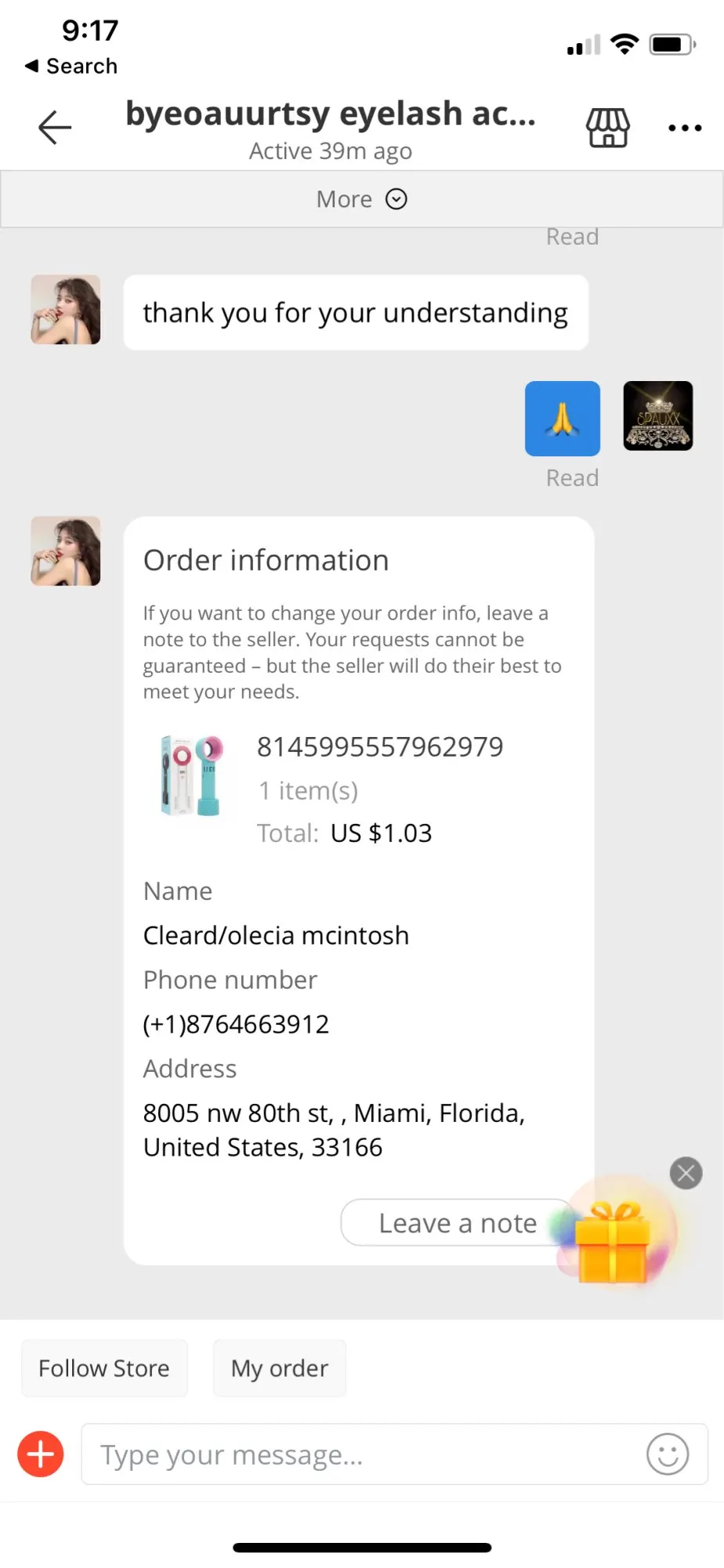The height and width of the screenshot is (1568, 724).
Task: Leave a note on the order
Action: point(457,1223)
